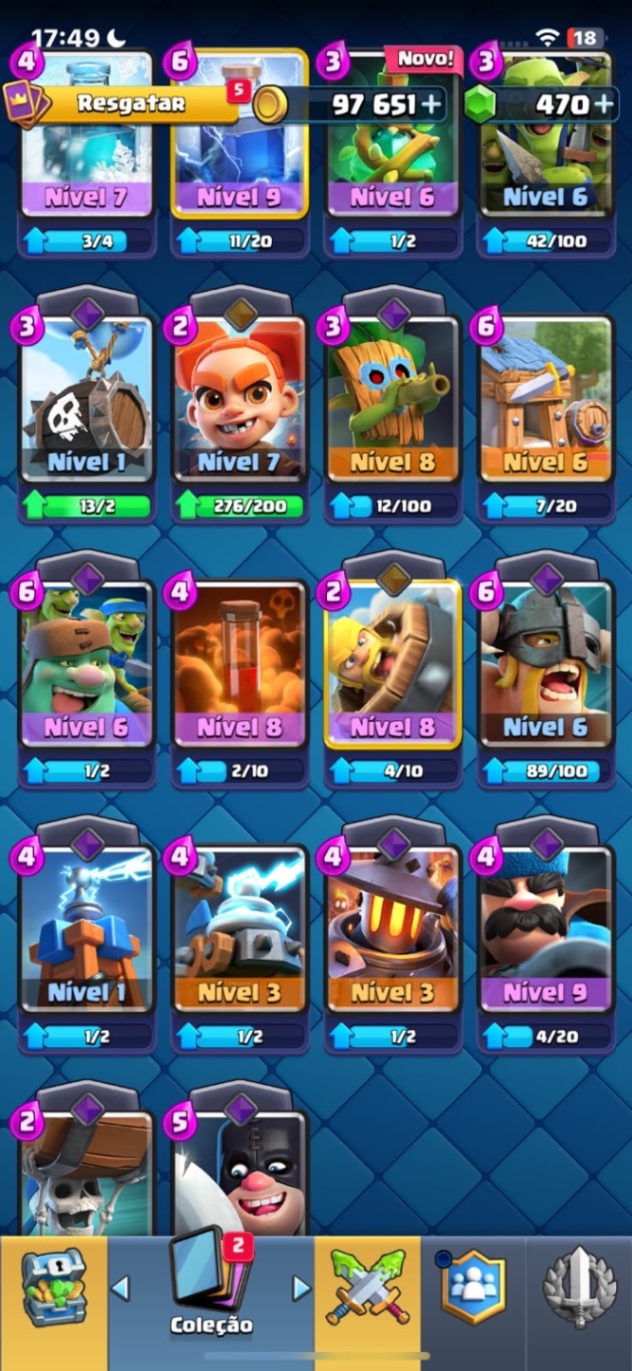Select the card marked Novo!
The height and width of the screenshot is (1371, 632).
pos(393,150)
